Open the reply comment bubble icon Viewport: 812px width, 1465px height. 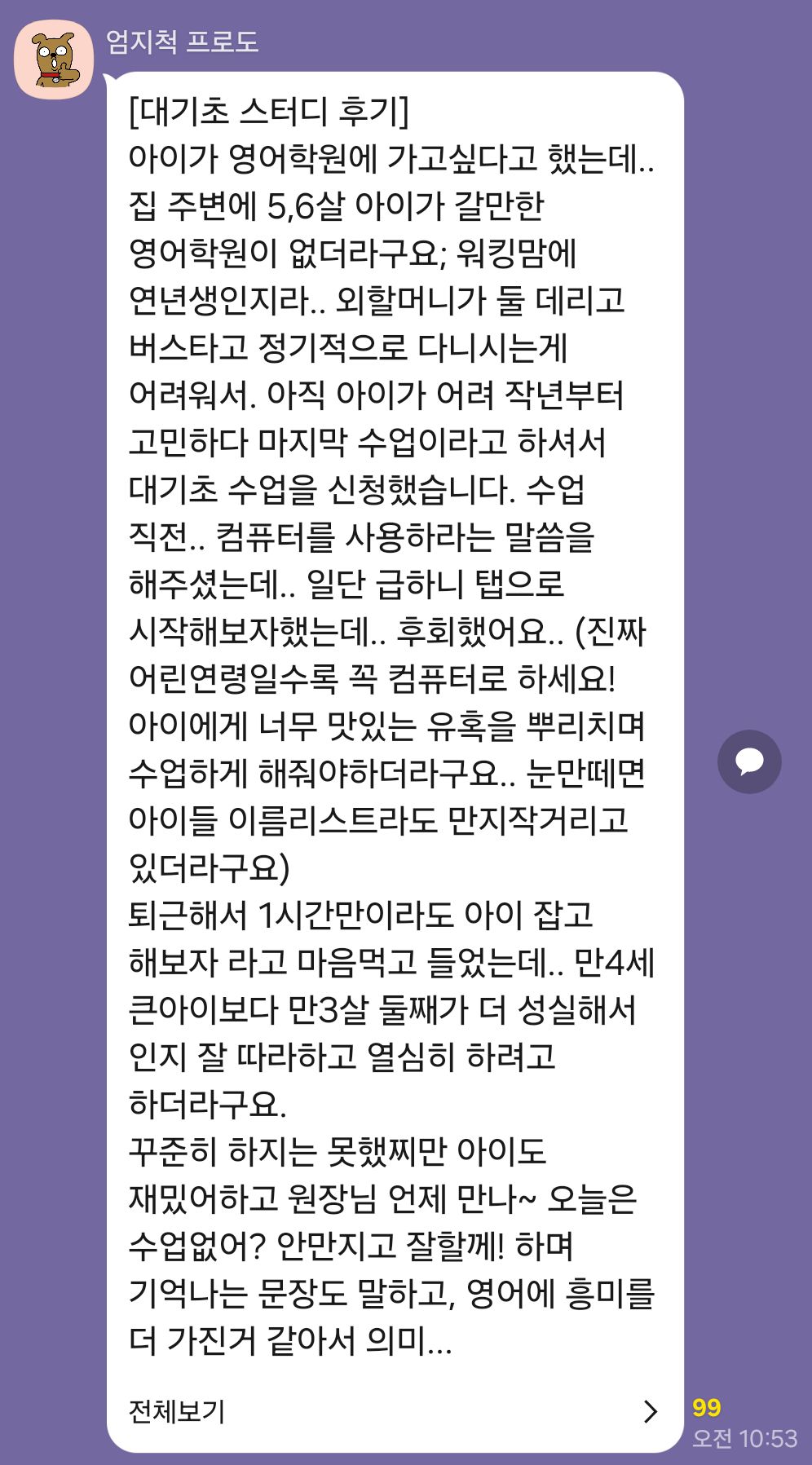[x=749, y=761]
